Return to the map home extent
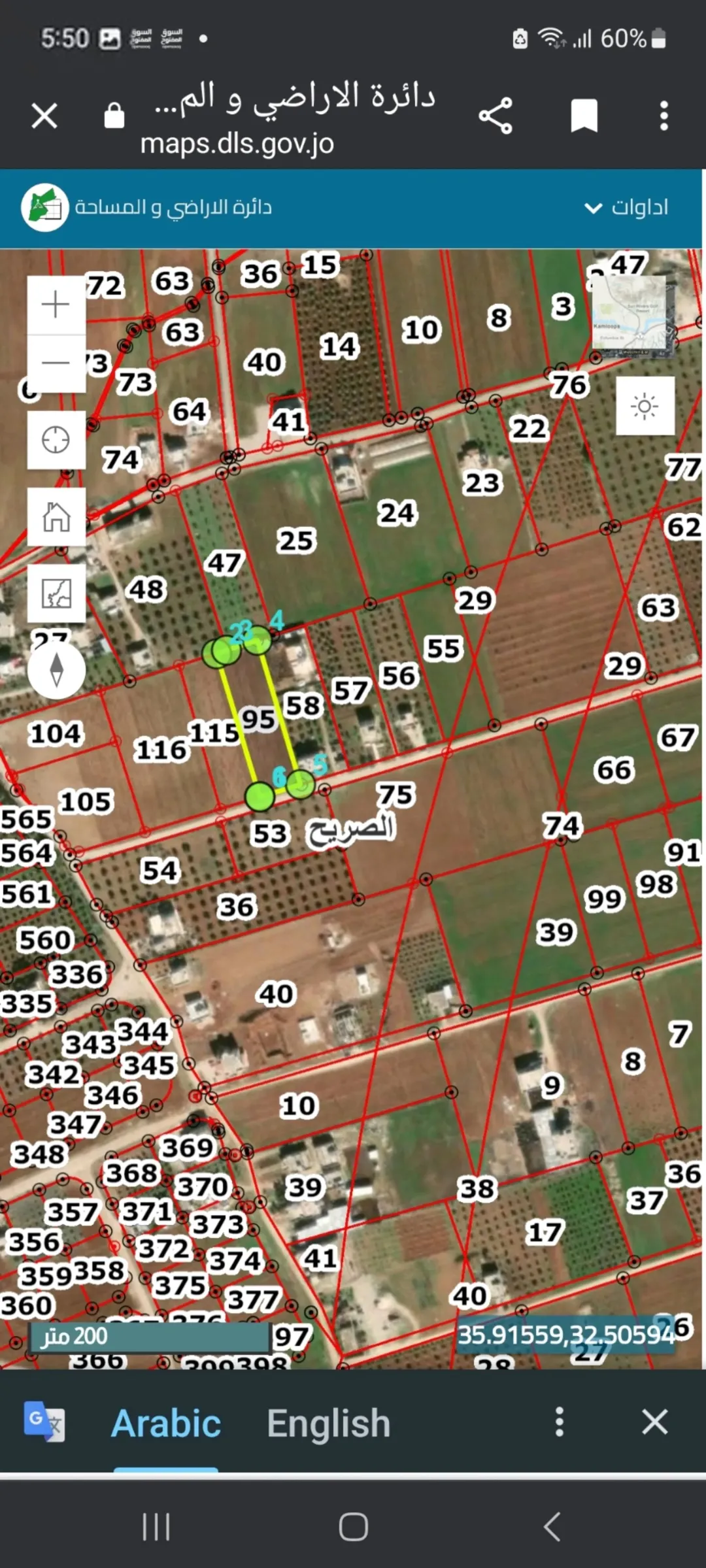Image resolution: width=706 pixels, height=1568 pixels. (56, 517)
